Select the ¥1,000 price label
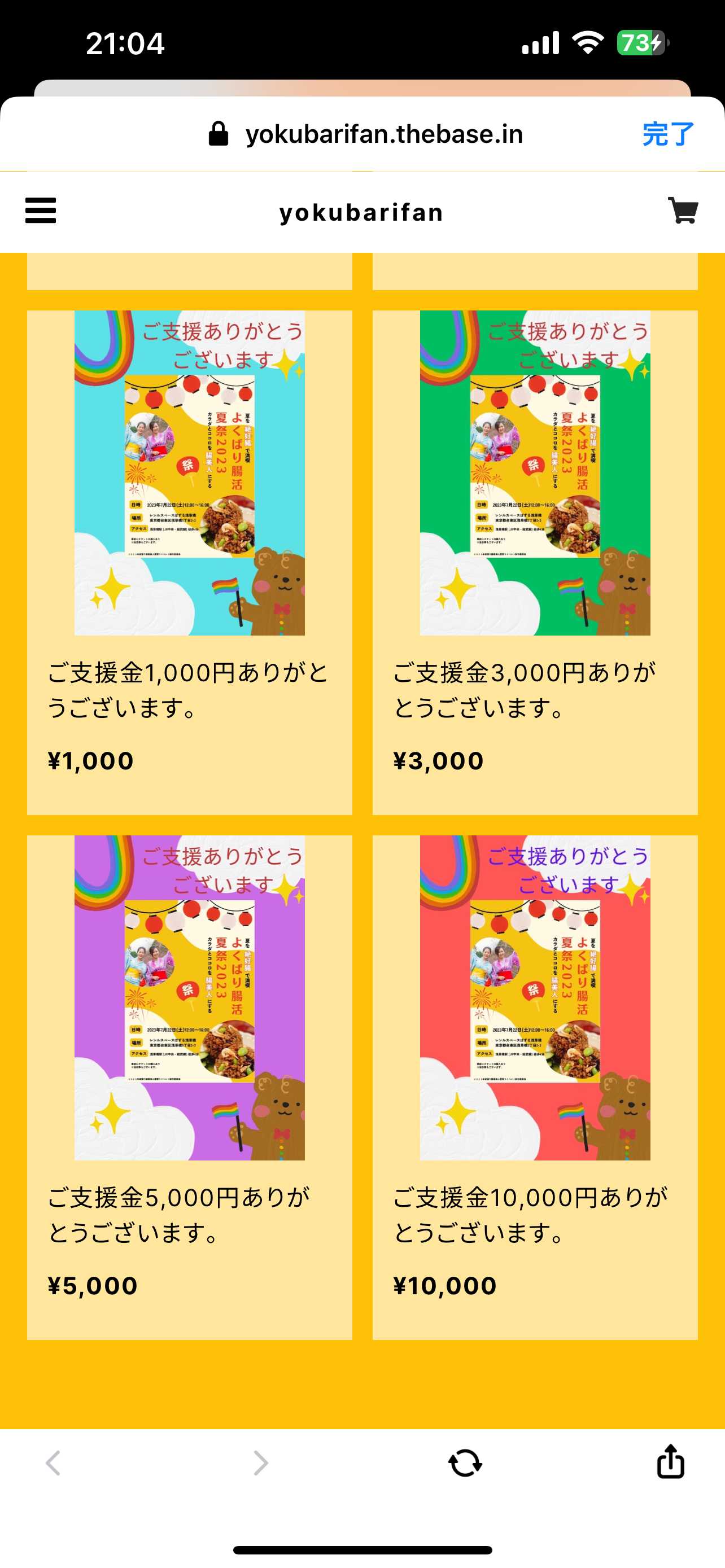The height and width of the screenshot is (1568, 725). point(91,760)
